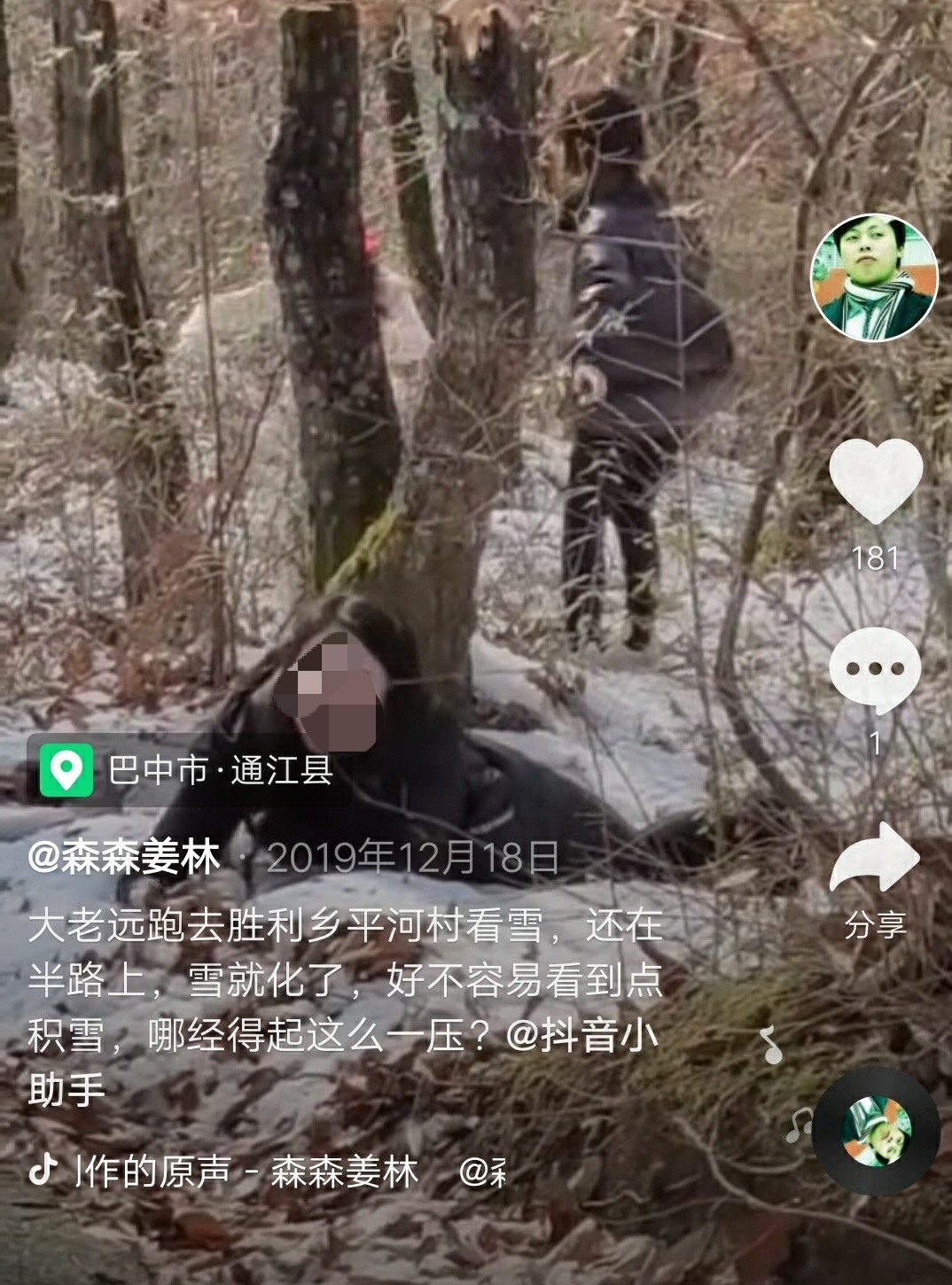The height and width of the screenshot is (1285, 952).
Task: Open the 巴中市·通江县 location tag
Action: pos(187,769)
